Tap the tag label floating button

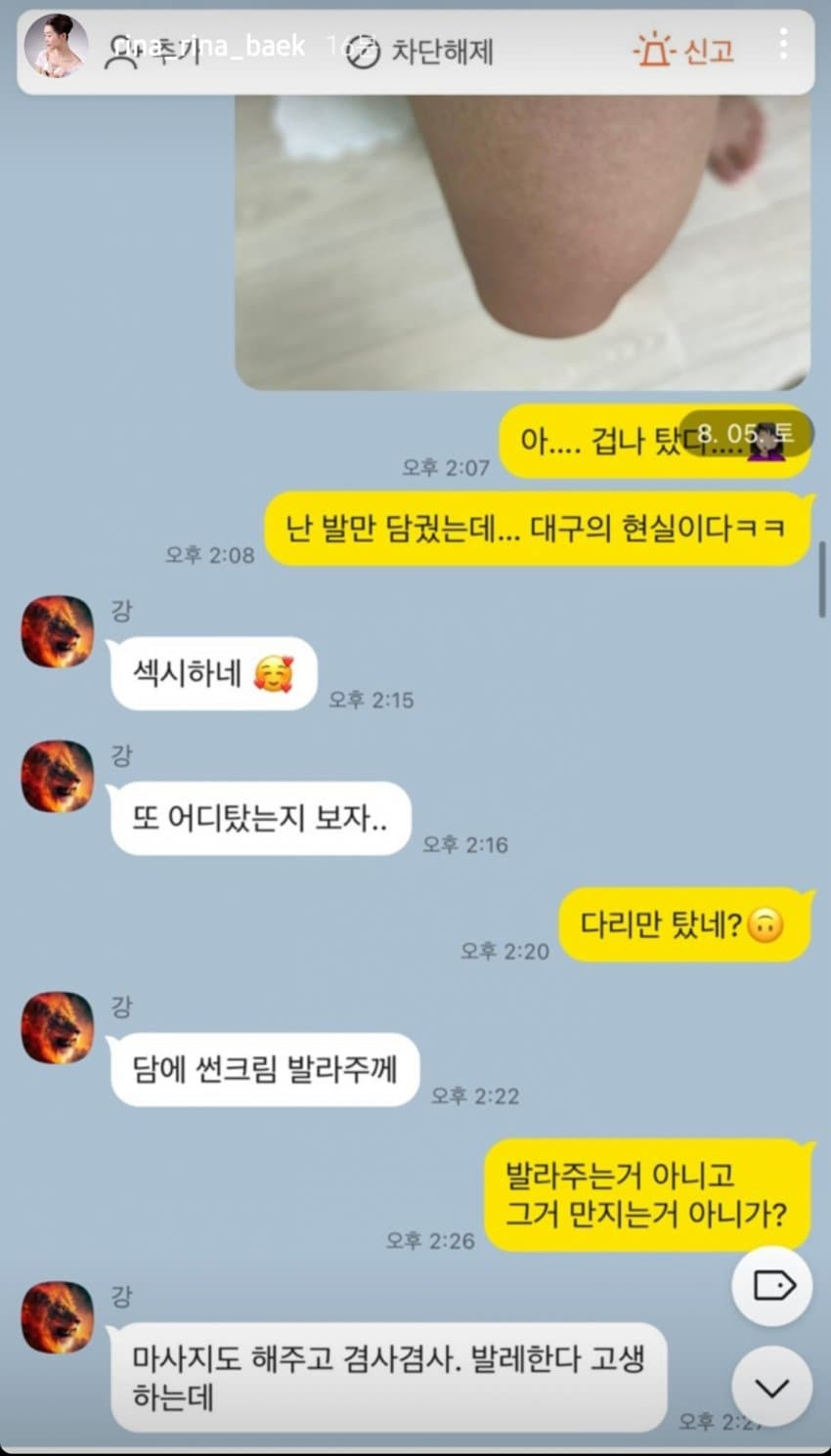[772, 1285]
